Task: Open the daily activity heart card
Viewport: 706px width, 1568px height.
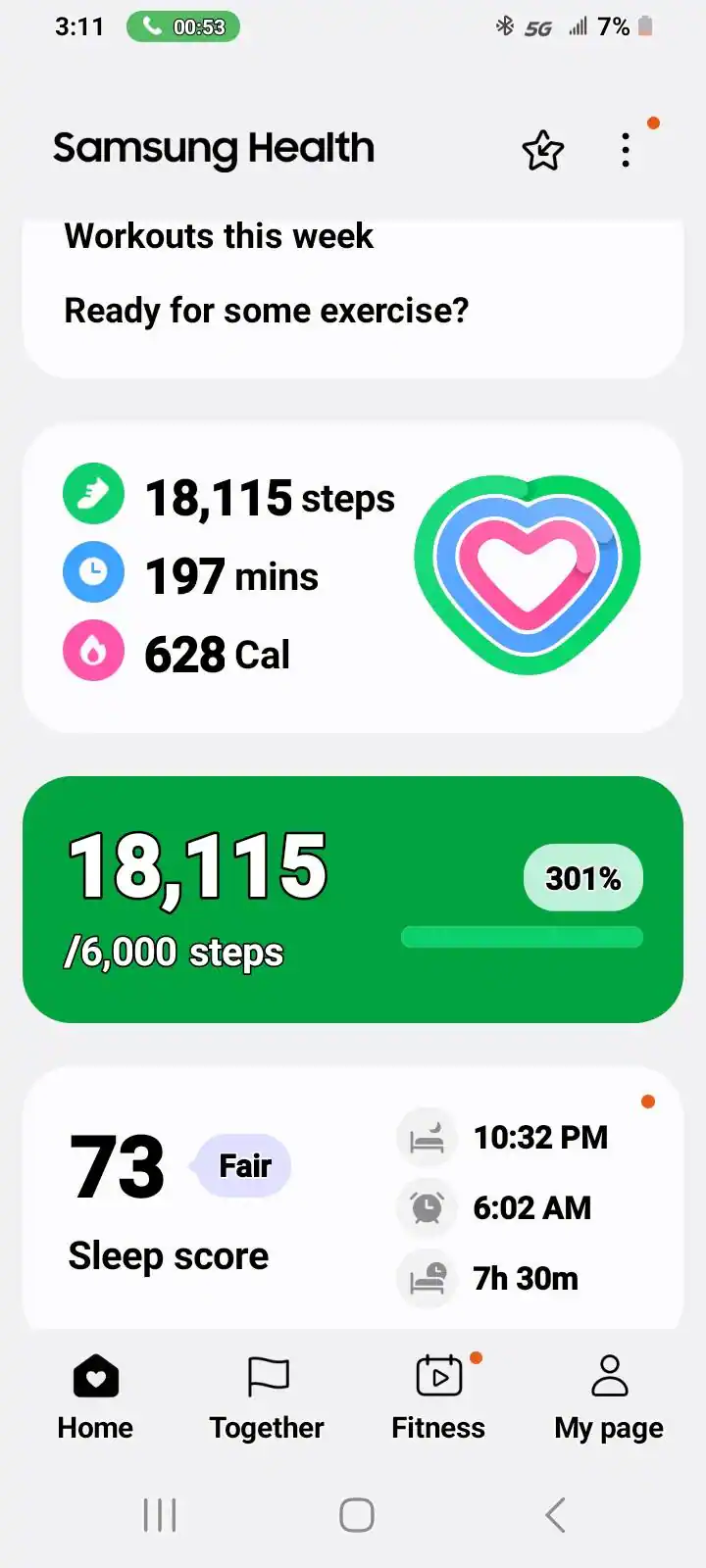Action: click(352, 577)
